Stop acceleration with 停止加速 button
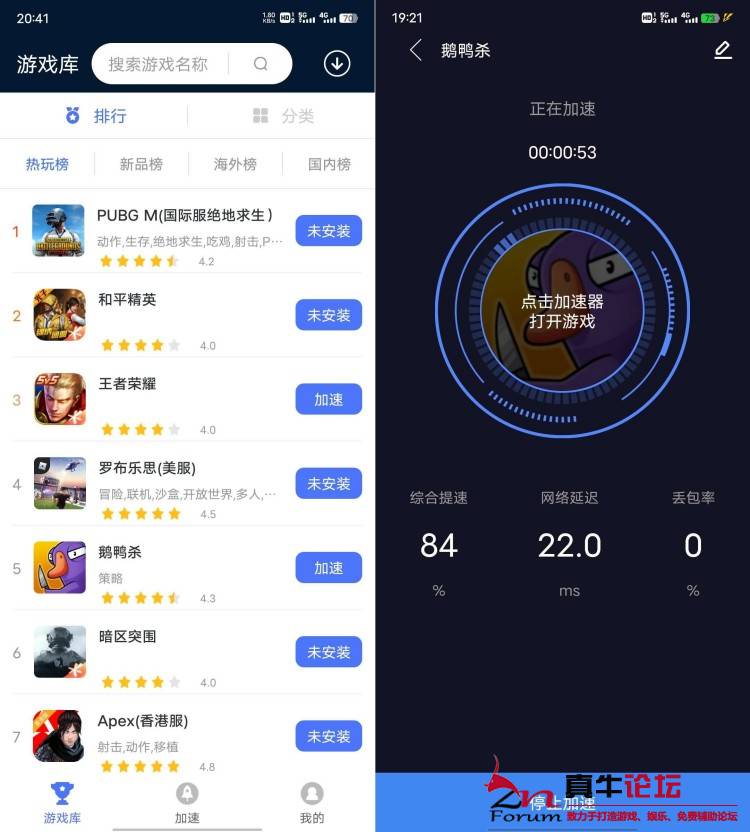Viewport: 750px width, 832px height. click(562, 802)
